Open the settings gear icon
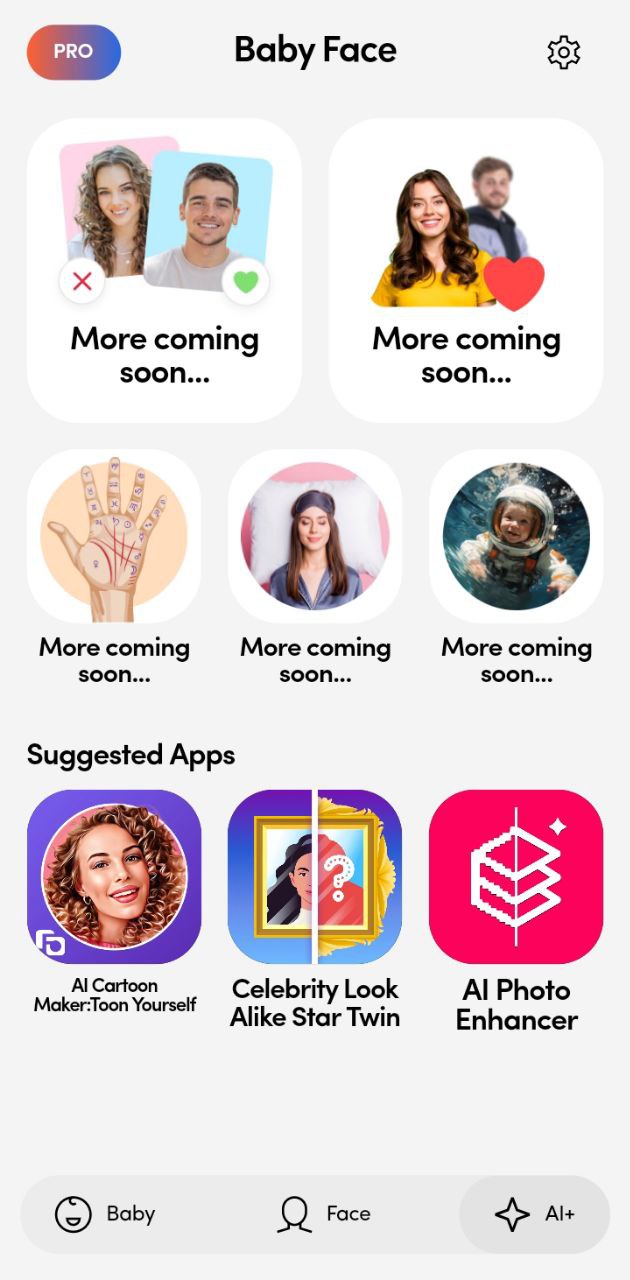The width and height of the screenshot is (630, 1280). (x=564, y=52)
